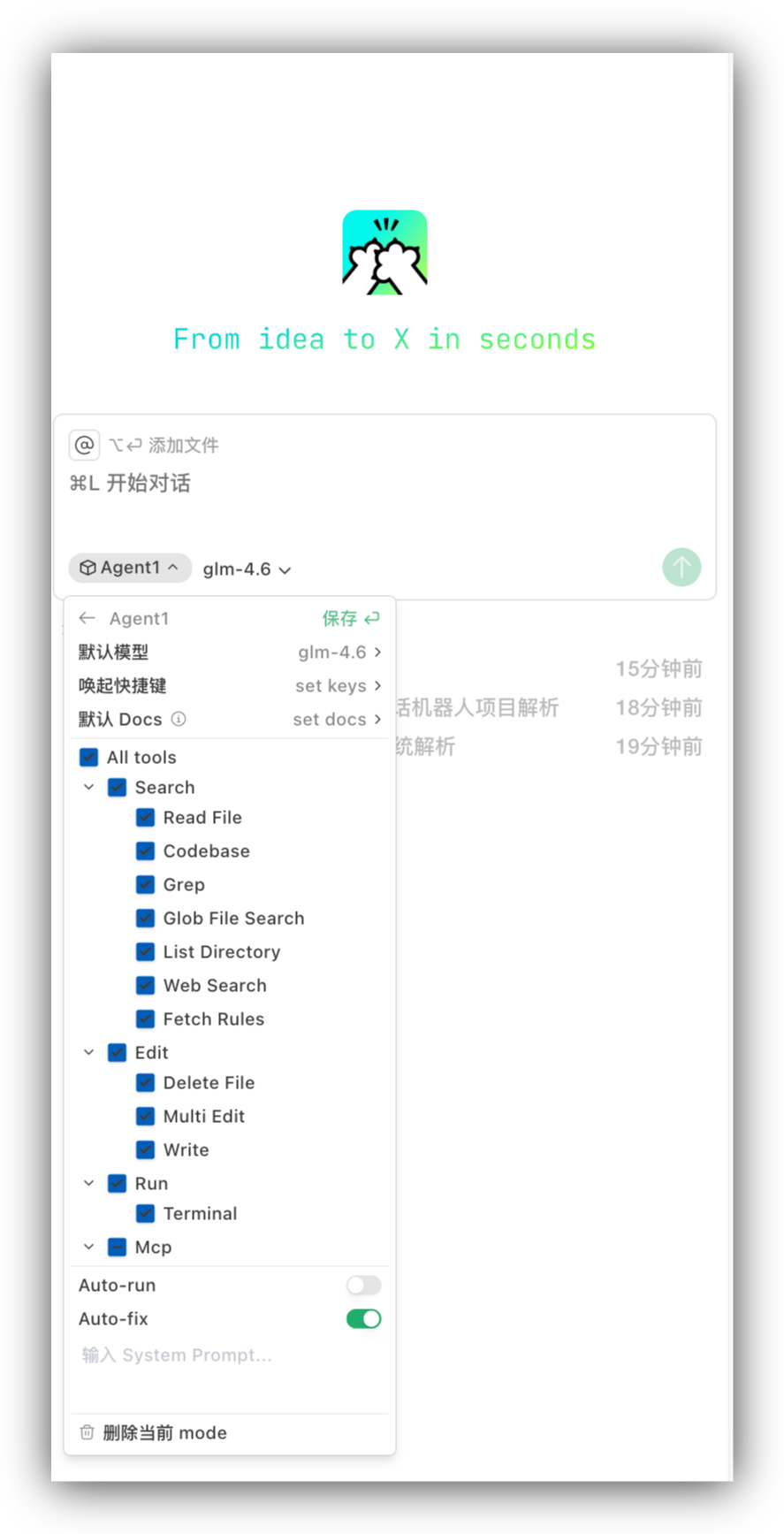Open 默认模型 setting row
The image size is (784, 1534).
click(x=230, y=653)
